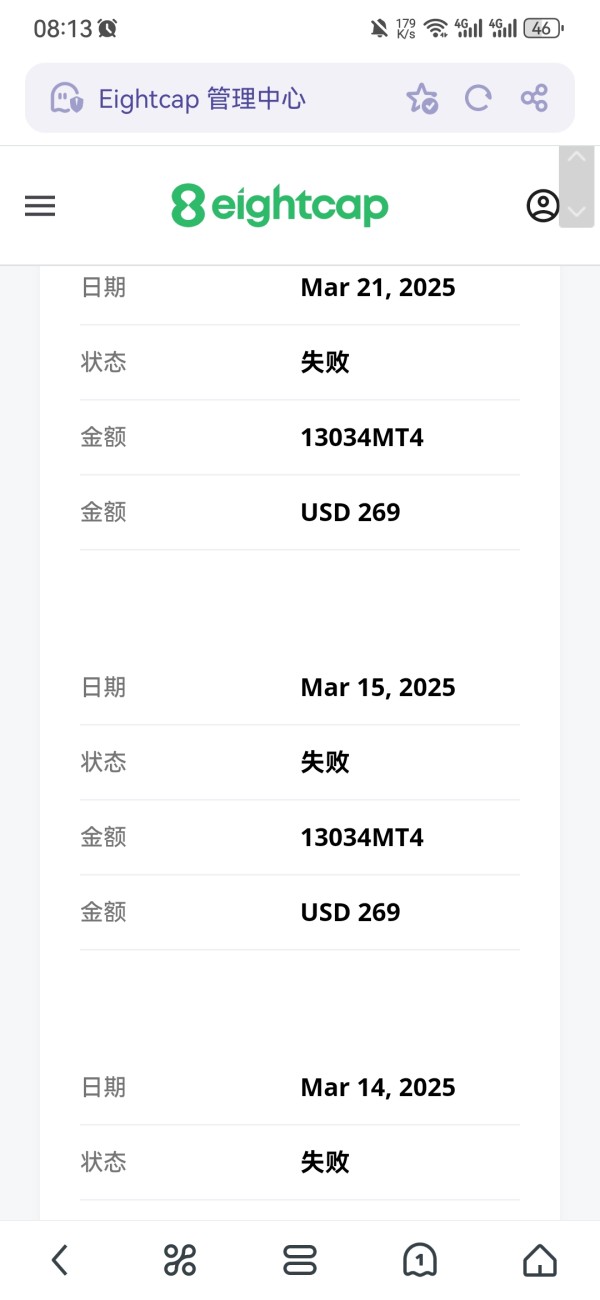
Task: Open the browser tools grid menu
Action: [x=180, y=1260]
